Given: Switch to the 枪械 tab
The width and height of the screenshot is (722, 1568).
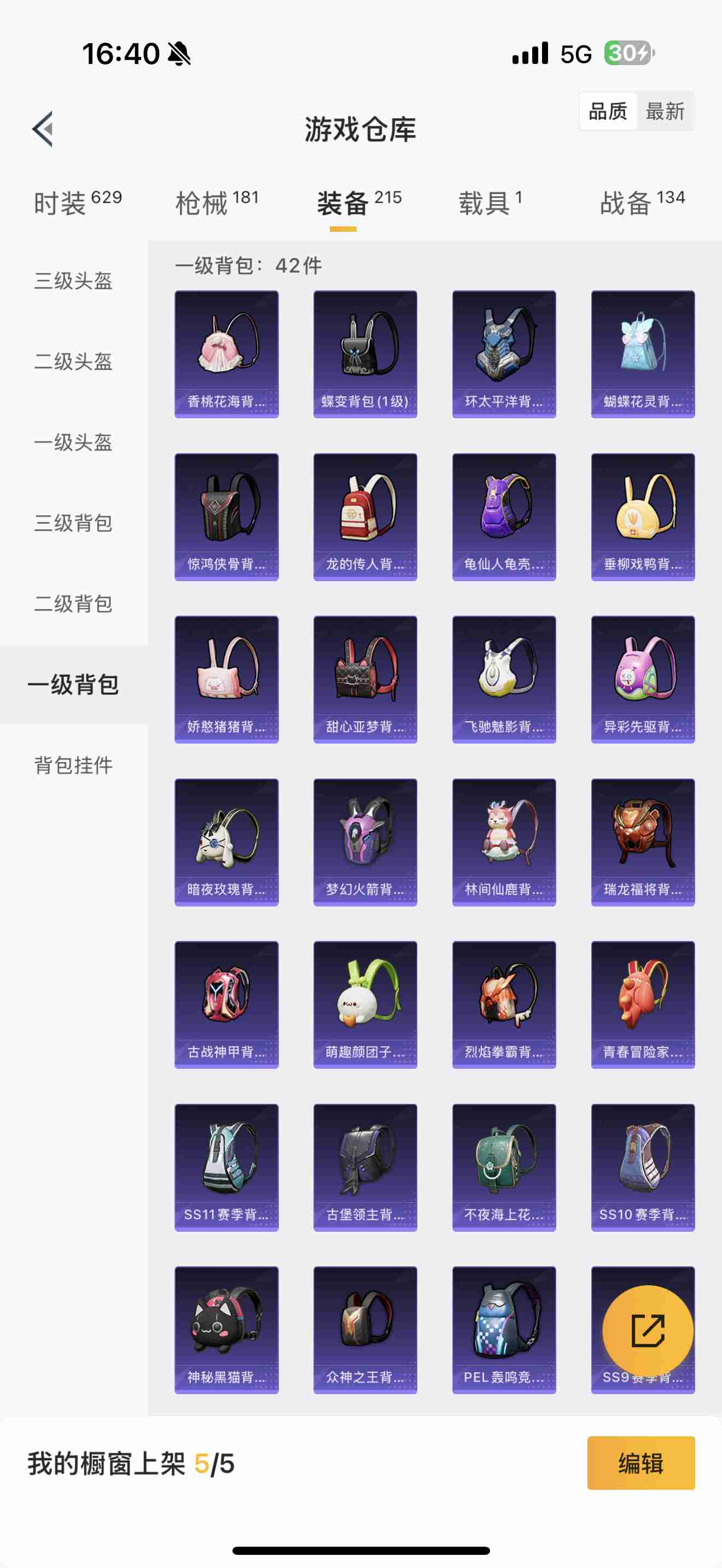Looking at the screenshot, I should pos(217,202).
